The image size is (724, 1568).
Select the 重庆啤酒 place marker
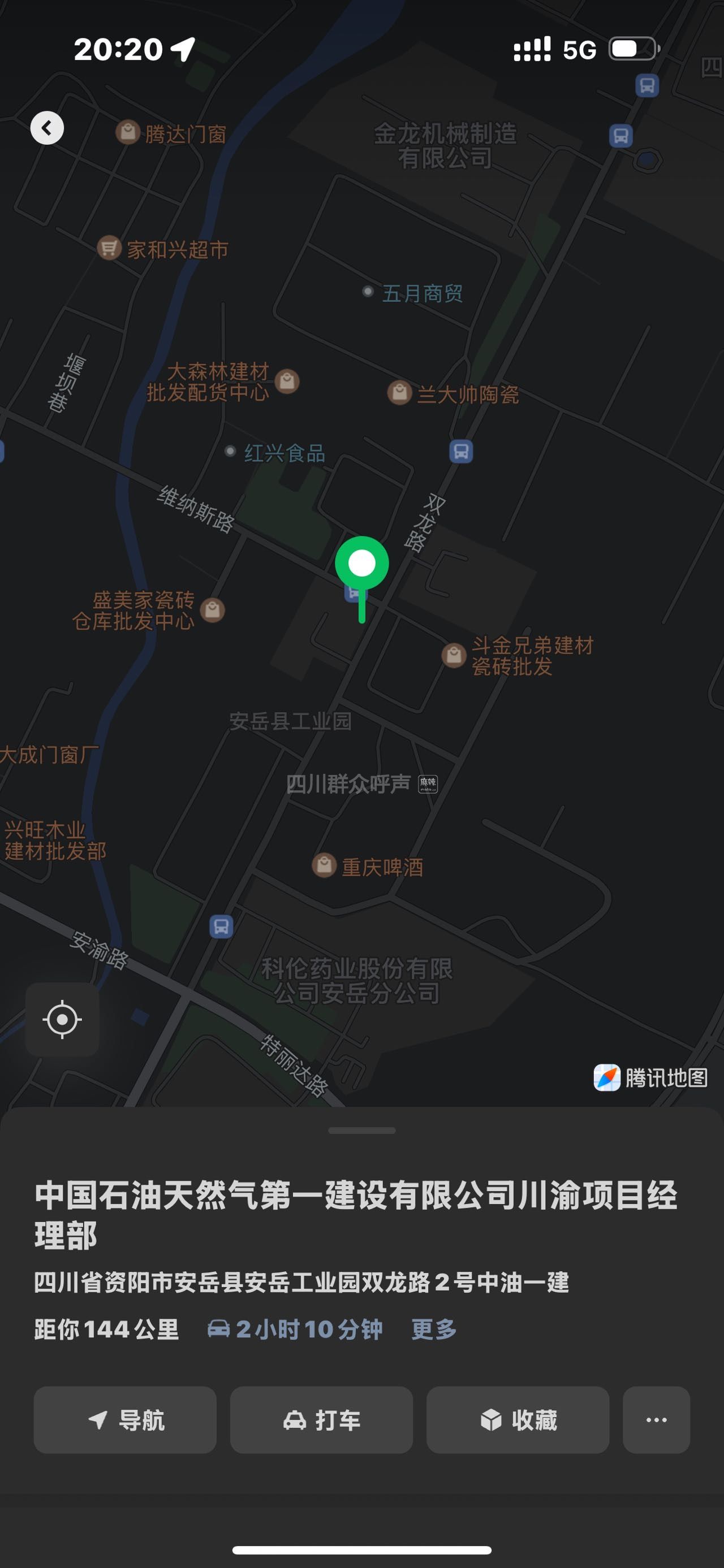[x=324, y=865]
